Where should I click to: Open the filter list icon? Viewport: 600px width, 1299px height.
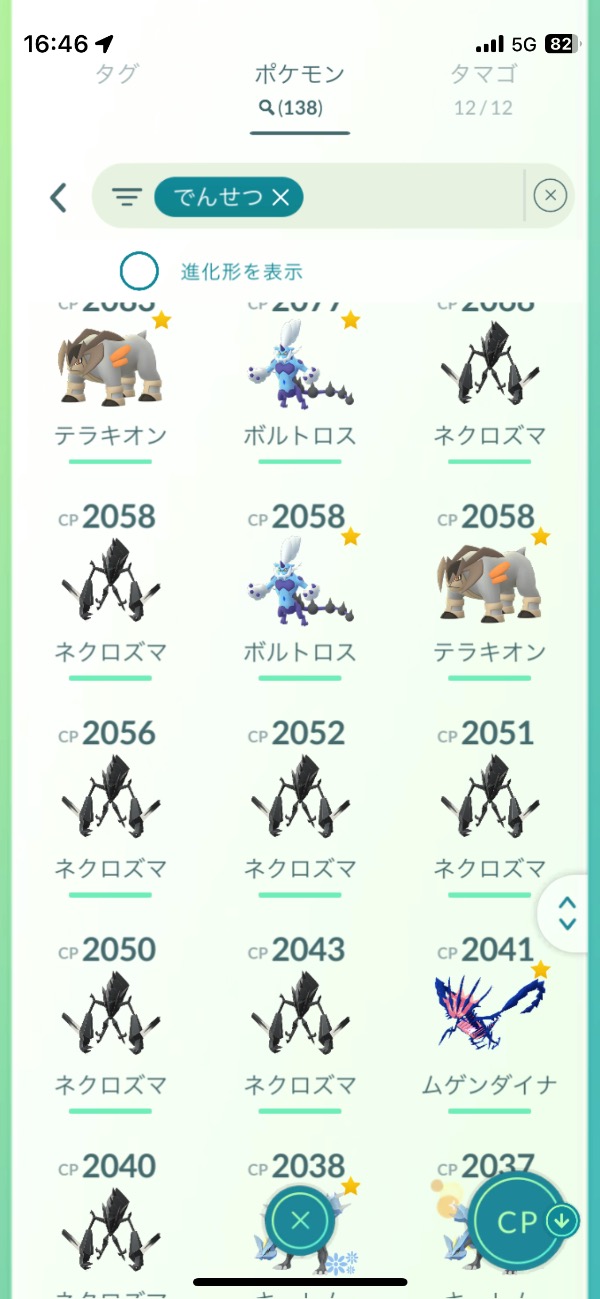coord(127,197)
